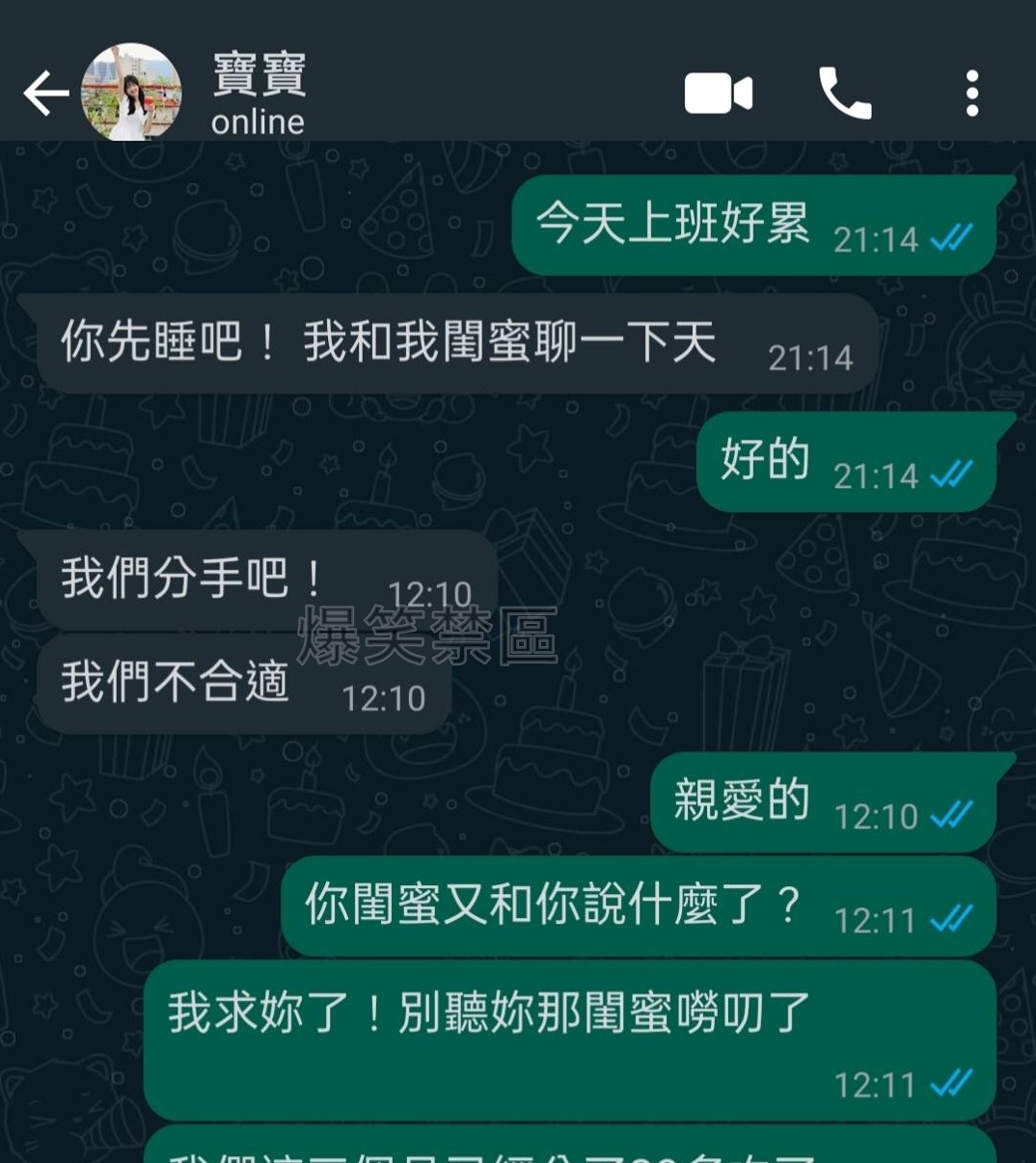The image size is (1036, 1163).
Task: Start a video call with 寶寶
Action: 718,95
